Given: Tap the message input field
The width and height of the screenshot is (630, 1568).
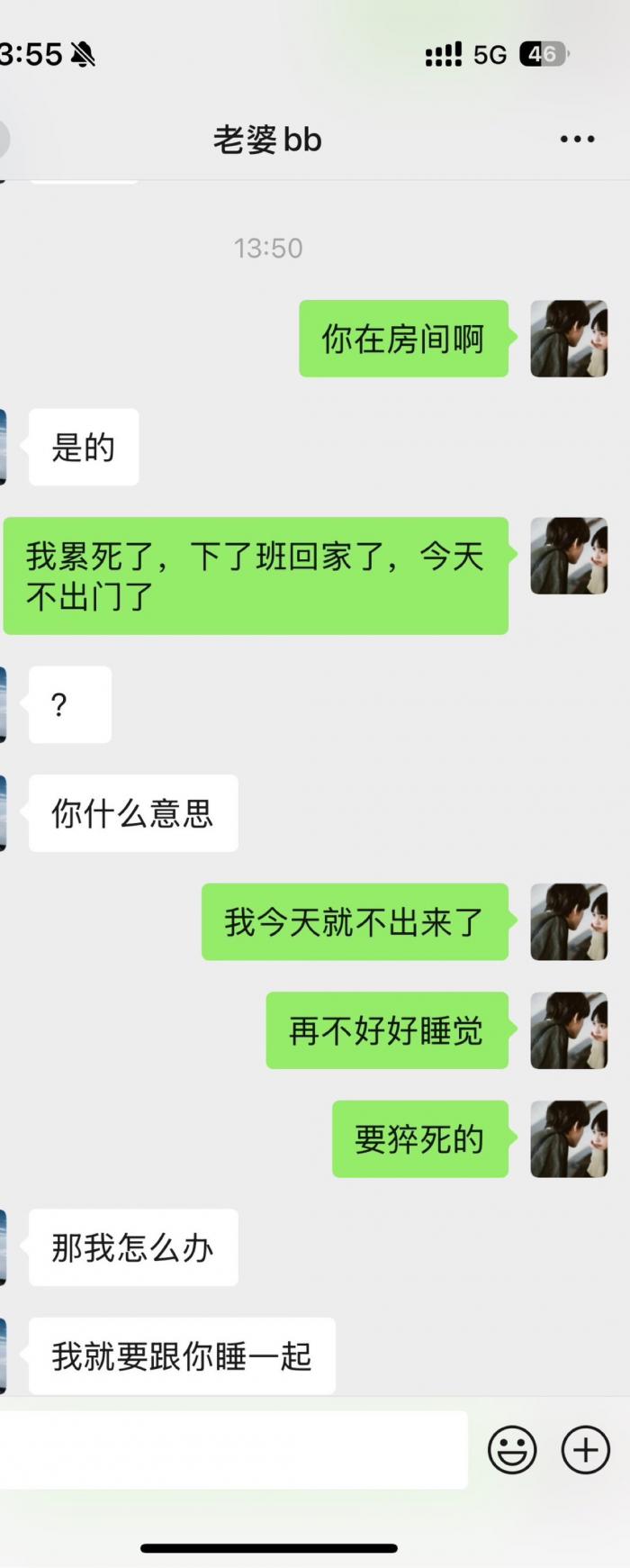Looking at the screenshot, I should pos(232,1449).
